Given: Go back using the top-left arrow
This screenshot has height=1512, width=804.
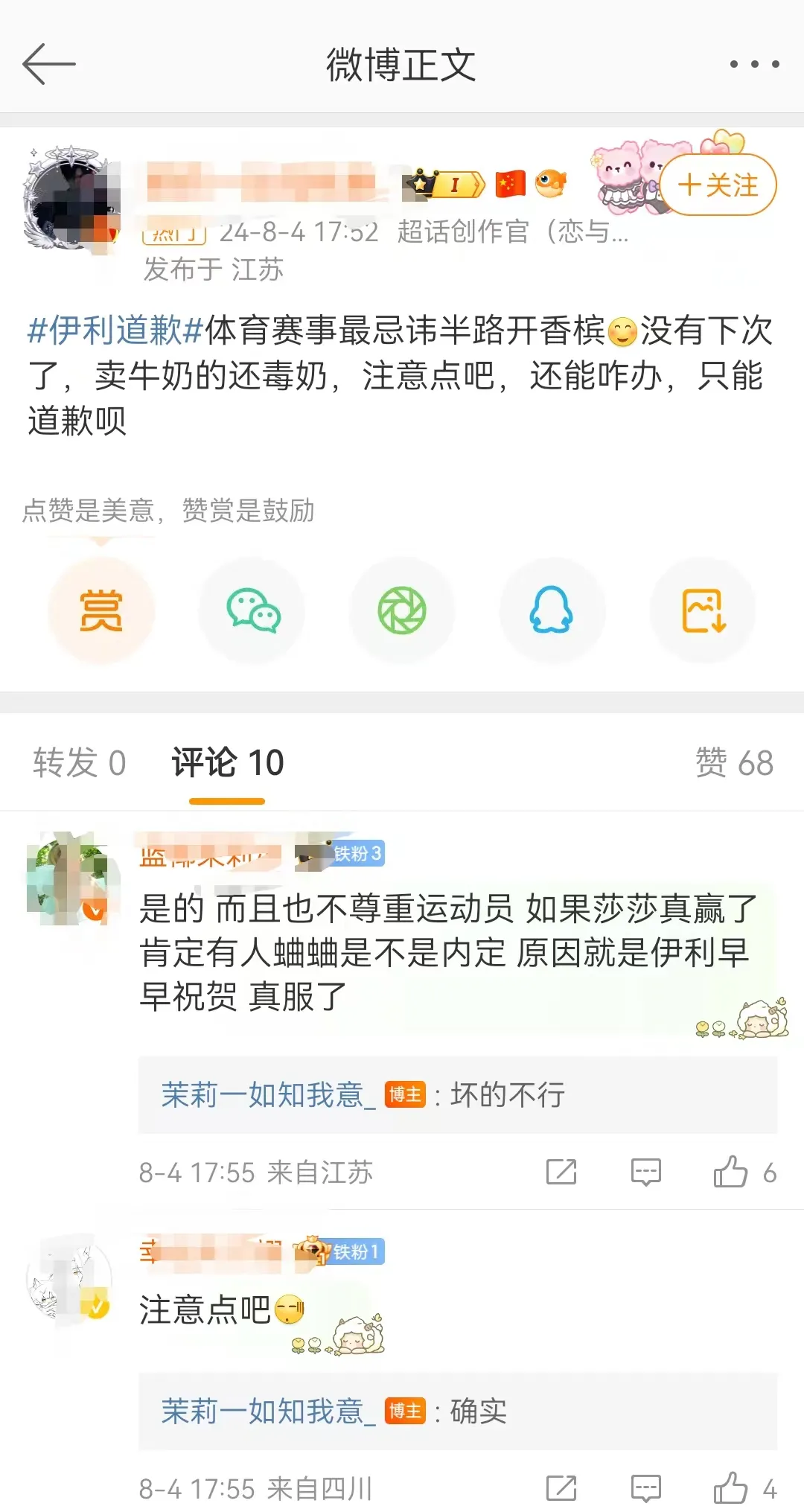Looking at the screenshot, I should pos(49,64).
